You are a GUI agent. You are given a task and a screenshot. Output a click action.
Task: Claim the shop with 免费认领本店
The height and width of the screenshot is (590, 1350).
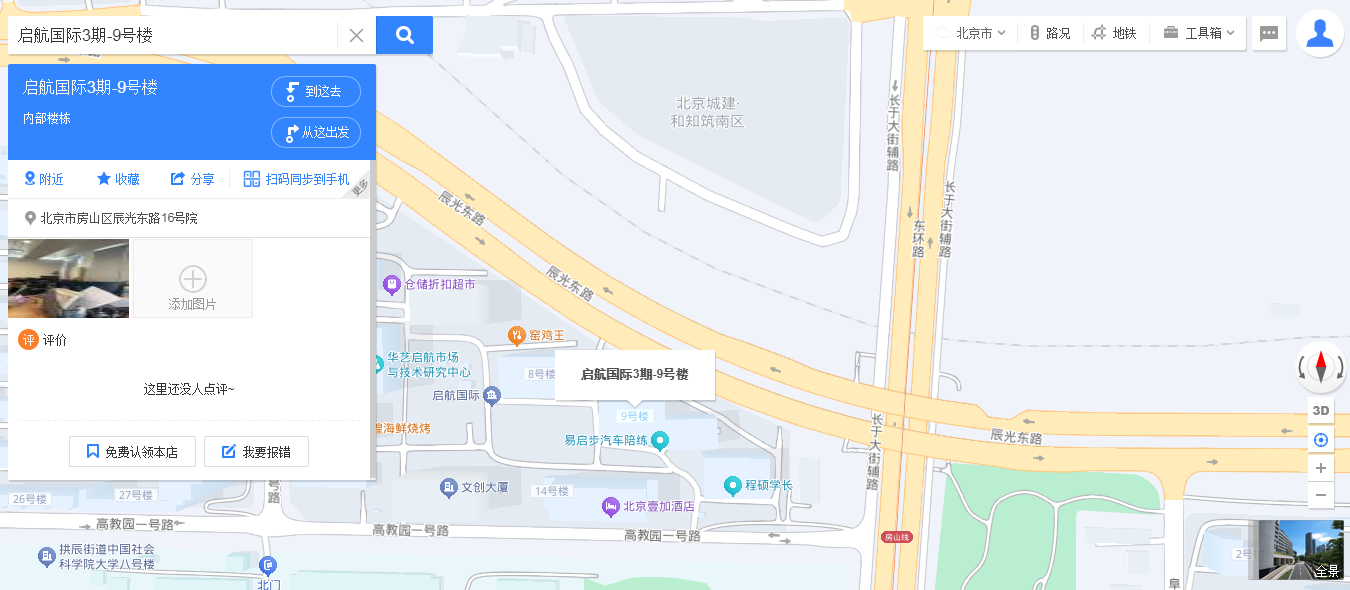[x=132, y=452]
